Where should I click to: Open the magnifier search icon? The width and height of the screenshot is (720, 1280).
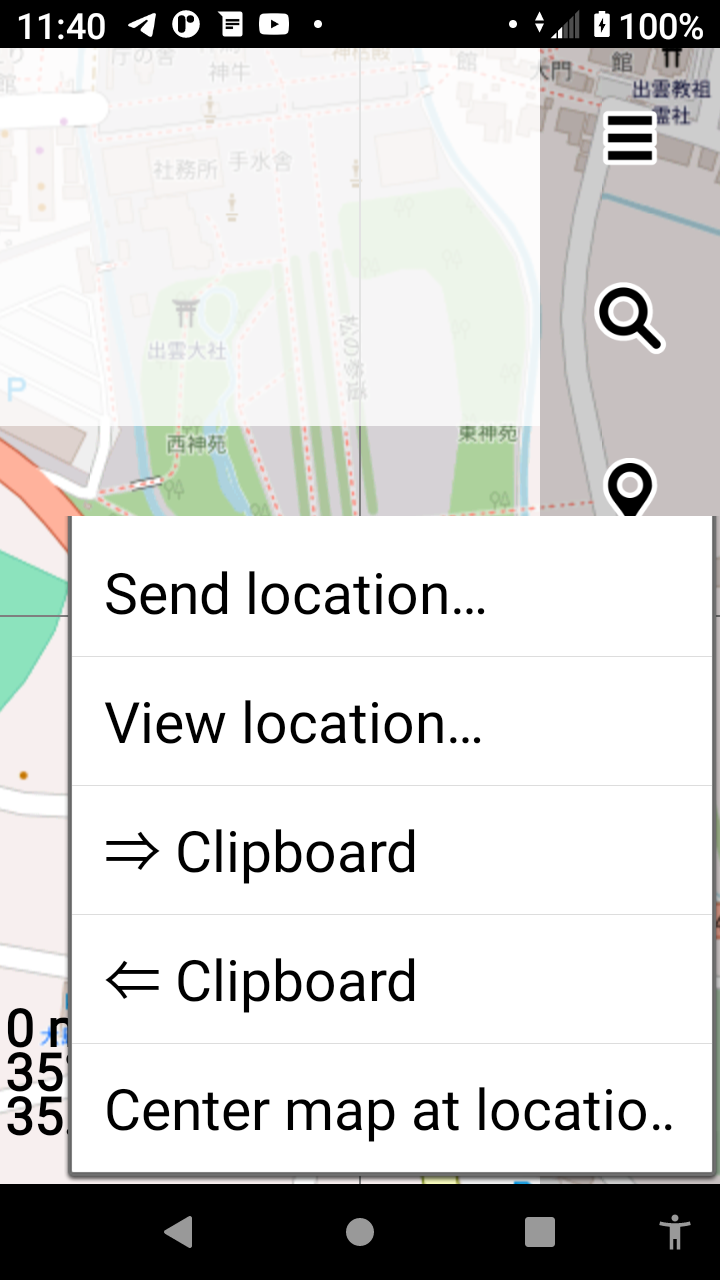click(x=630, y=318)
